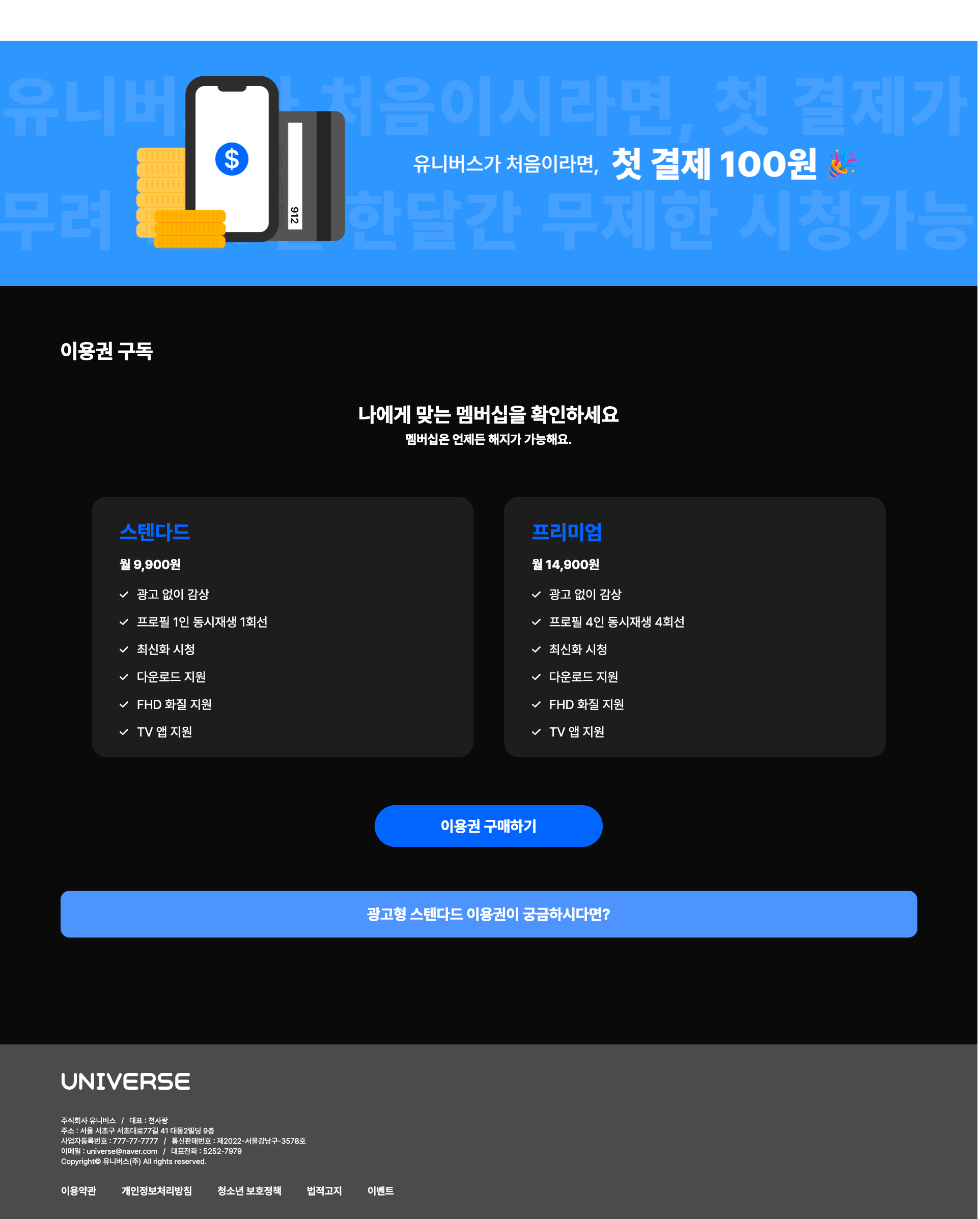Open the 법적고지 footer link
Viewport: 980px width, 1219px height.
coord(324,1190)
